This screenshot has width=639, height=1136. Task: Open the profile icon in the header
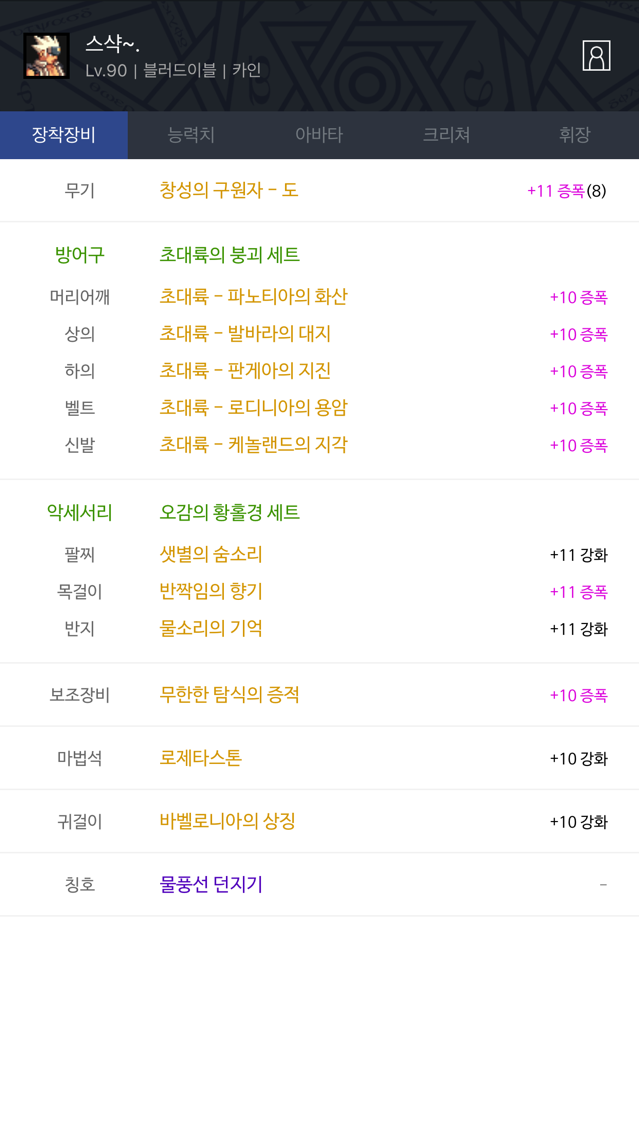(x=596, y=56)
